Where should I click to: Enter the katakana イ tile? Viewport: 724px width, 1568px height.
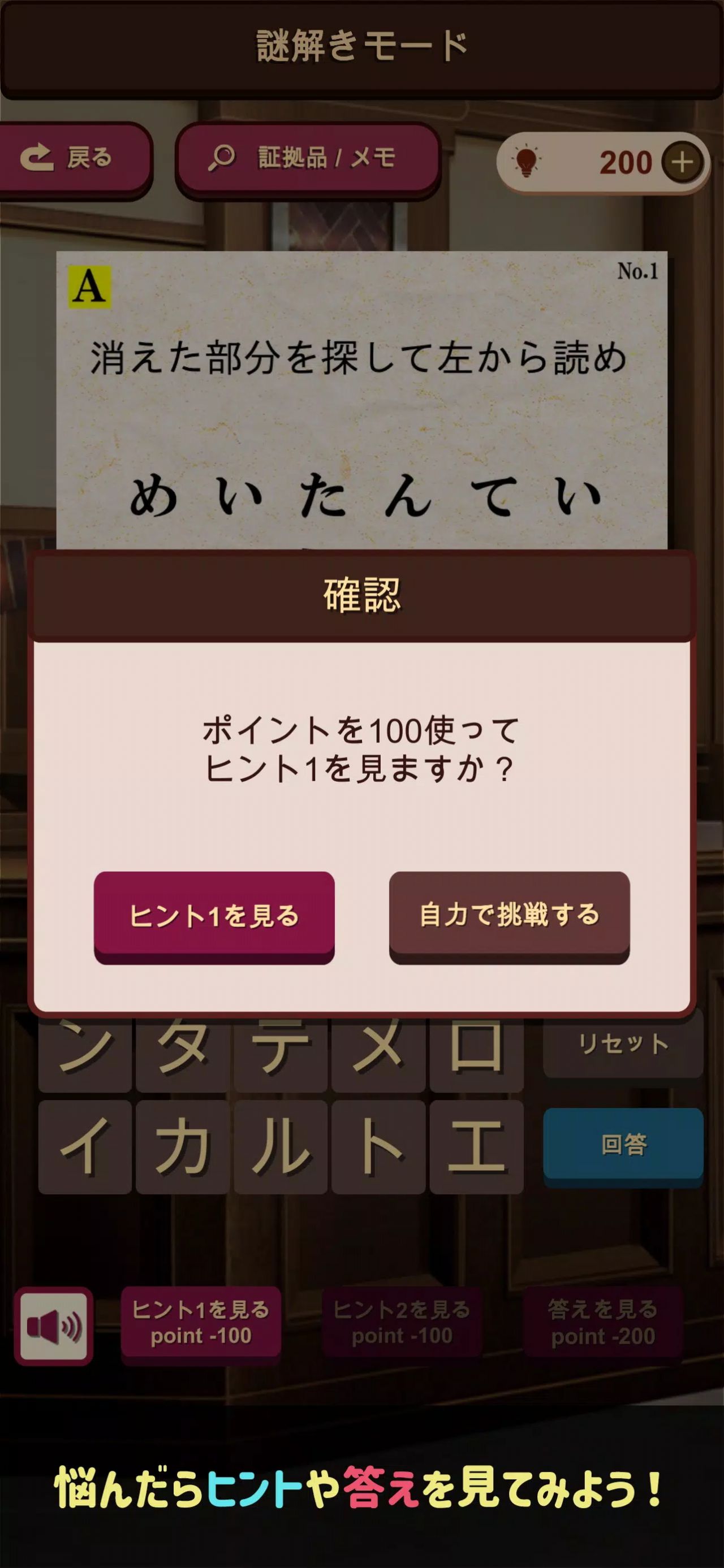85,1147
